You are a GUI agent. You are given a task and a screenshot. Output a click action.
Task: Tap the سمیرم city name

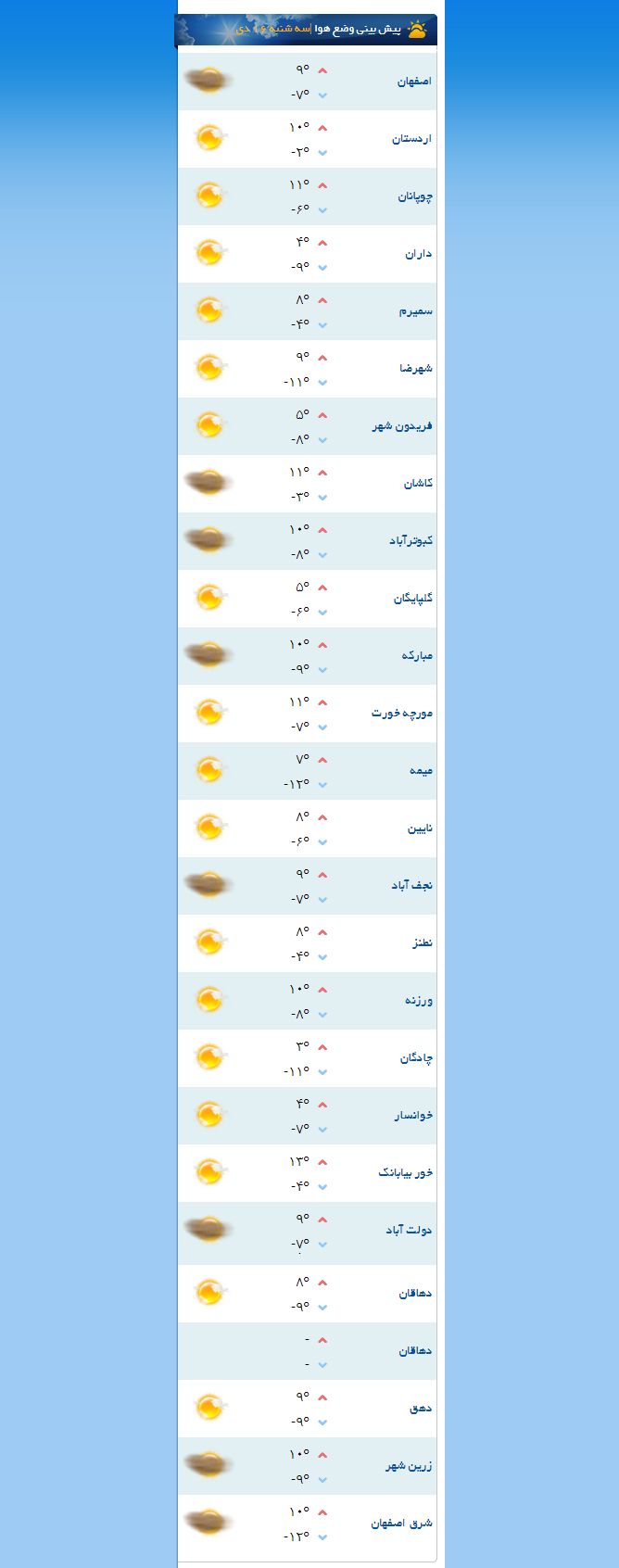(x=415, y=311)
